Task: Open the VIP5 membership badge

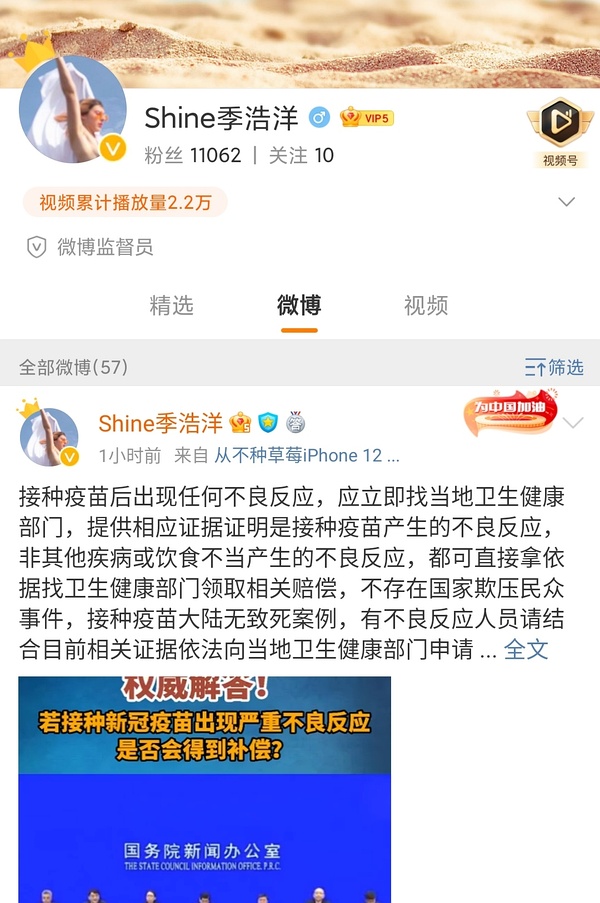Action: click(367, 118)
